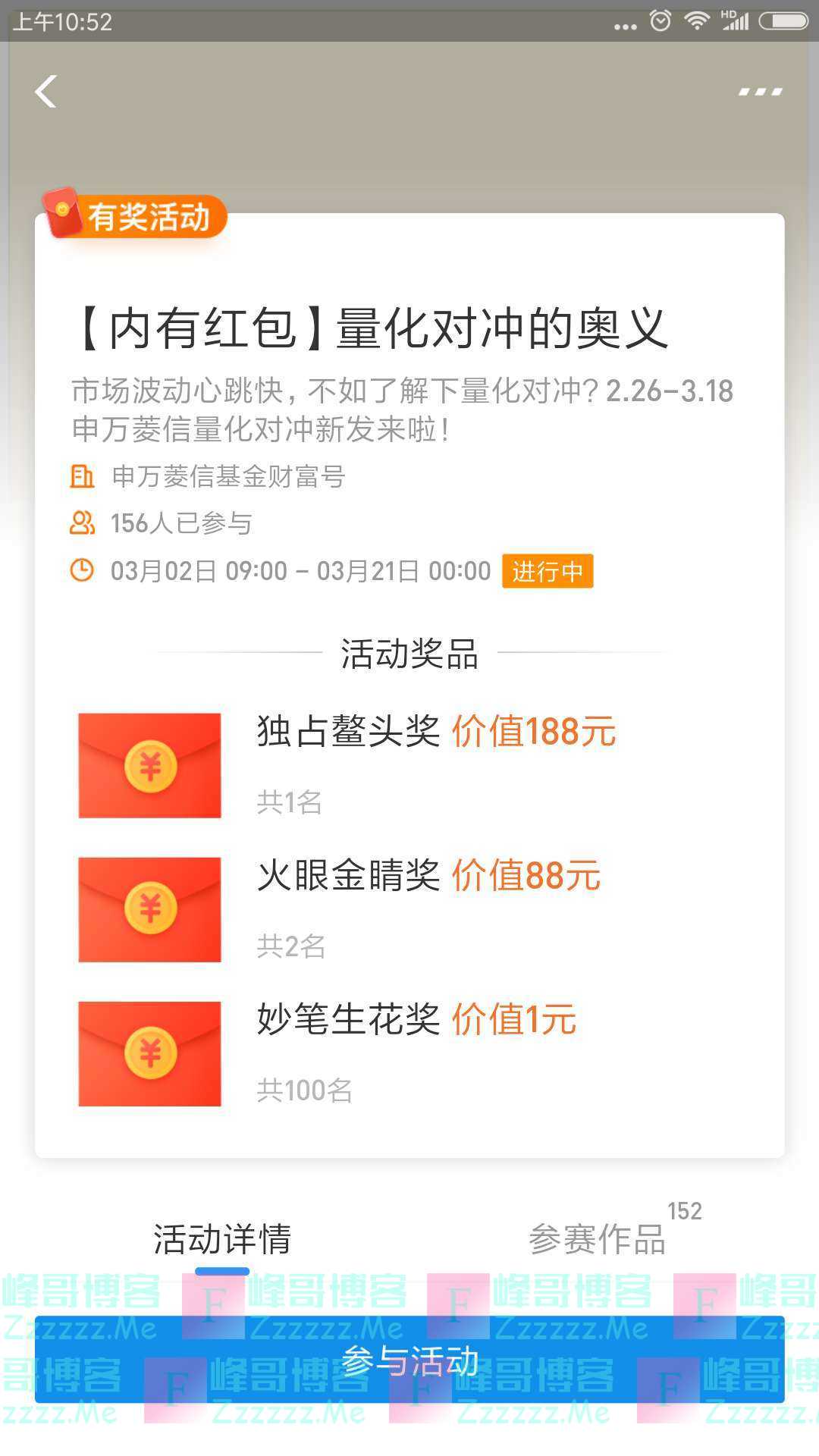This screenshot has width=819, height=1456.
Task: Switch to the 参赛作品 tab
Action: click(599, 1239)
